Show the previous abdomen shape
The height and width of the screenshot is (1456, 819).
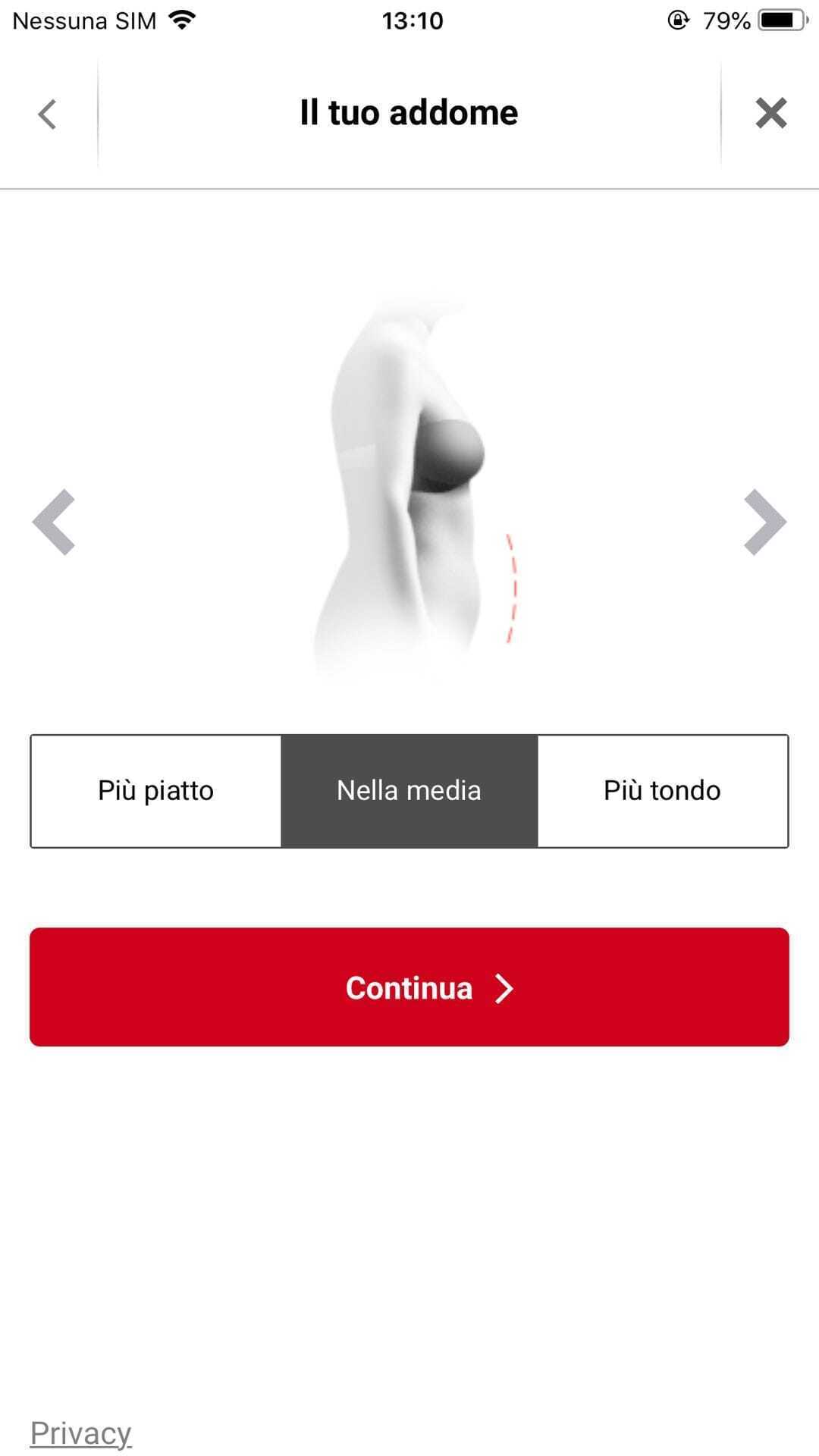coord(54,522)
